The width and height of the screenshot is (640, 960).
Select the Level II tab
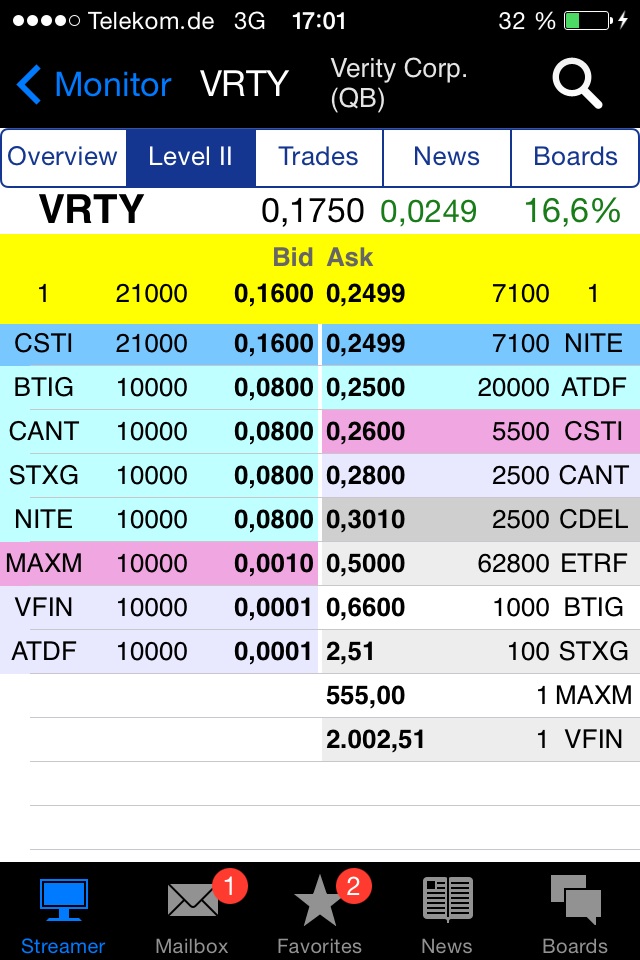tap(190, 157)
